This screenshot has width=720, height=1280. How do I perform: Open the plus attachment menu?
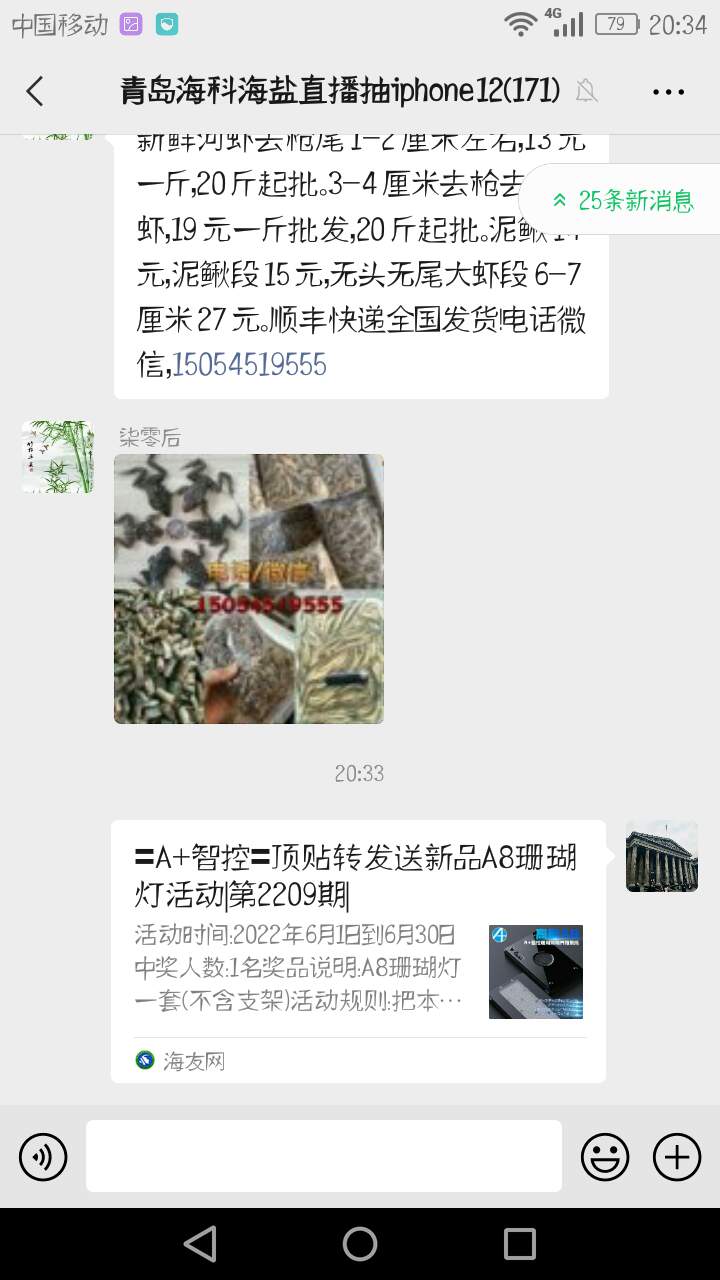tap(677, 1157)
